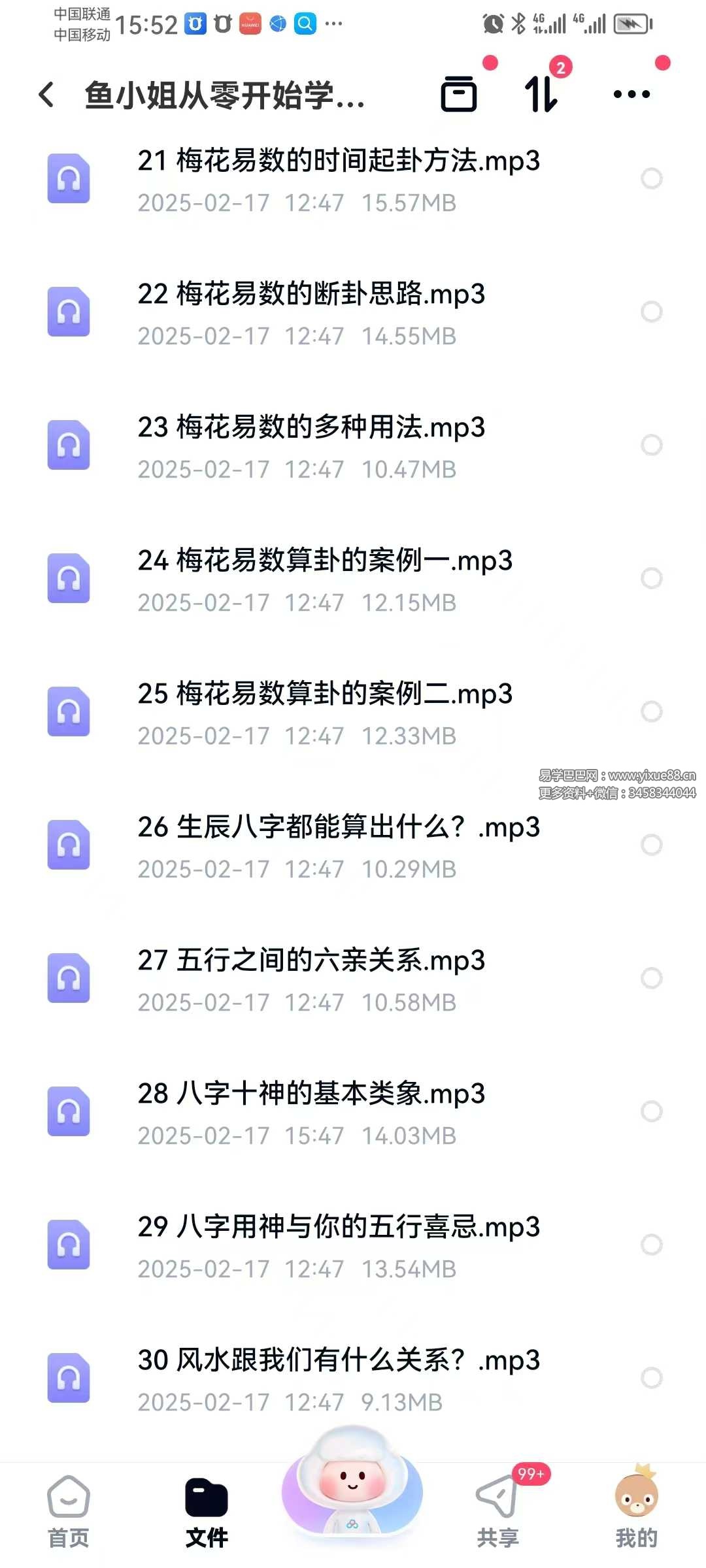
Task: Open 29 八字用神与你的五行喜忌.mp3
Action: [x=339, y=1227]
